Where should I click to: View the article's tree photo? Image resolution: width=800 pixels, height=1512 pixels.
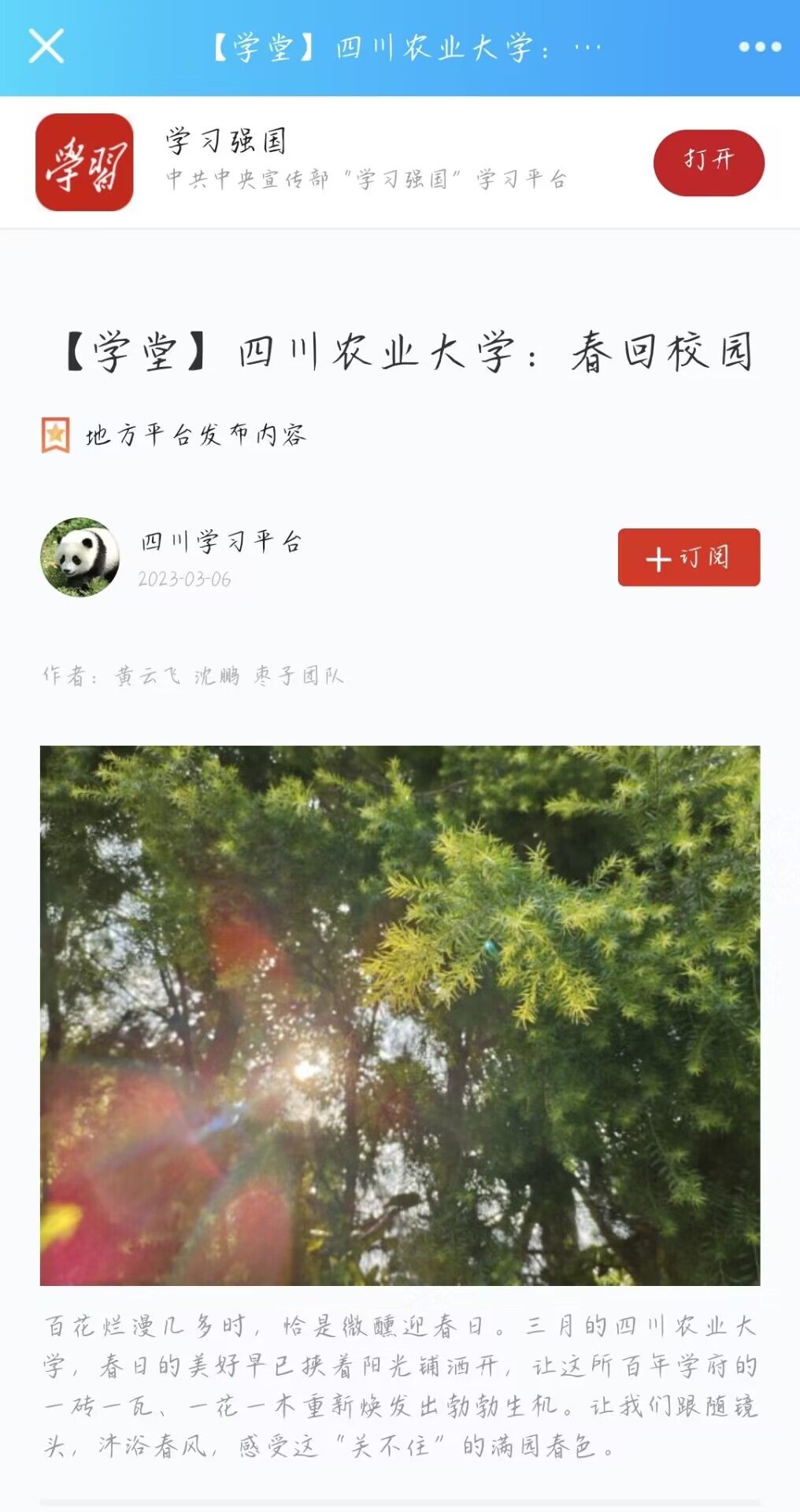(400, 1014)
